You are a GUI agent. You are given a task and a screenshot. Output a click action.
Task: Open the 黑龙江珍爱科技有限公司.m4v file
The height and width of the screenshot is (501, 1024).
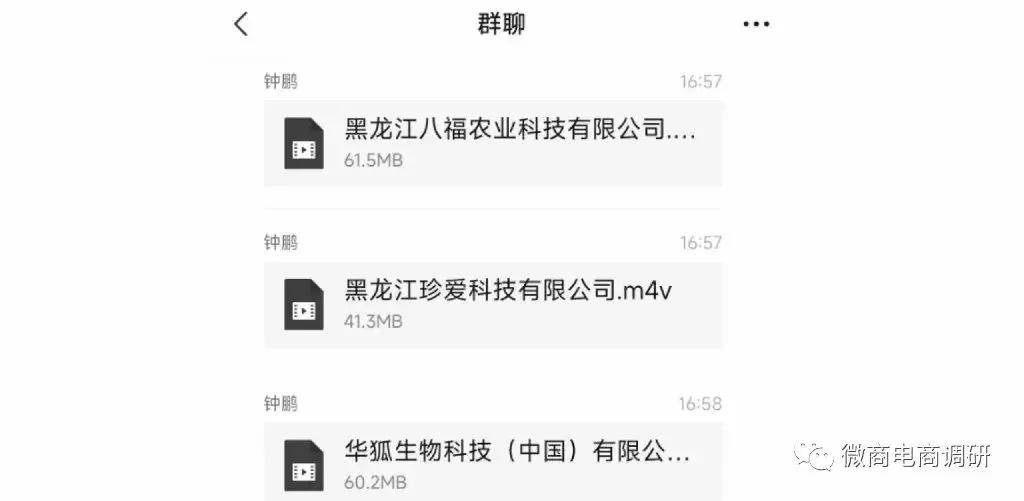pyautogui.click(x=493, y=305)
